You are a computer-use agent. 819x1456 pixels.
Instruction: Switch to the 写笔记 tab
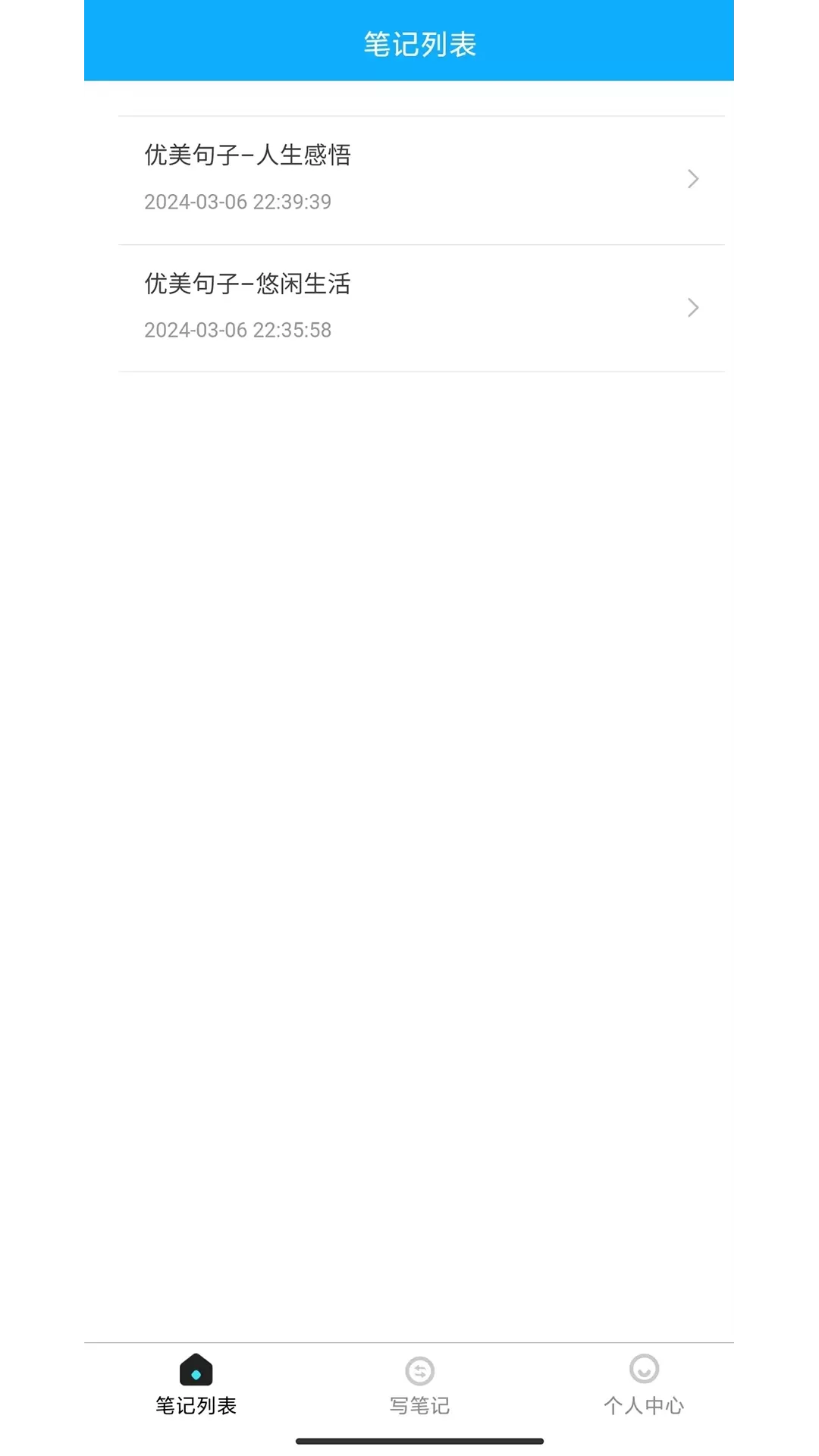click(x=419, y=1385)
